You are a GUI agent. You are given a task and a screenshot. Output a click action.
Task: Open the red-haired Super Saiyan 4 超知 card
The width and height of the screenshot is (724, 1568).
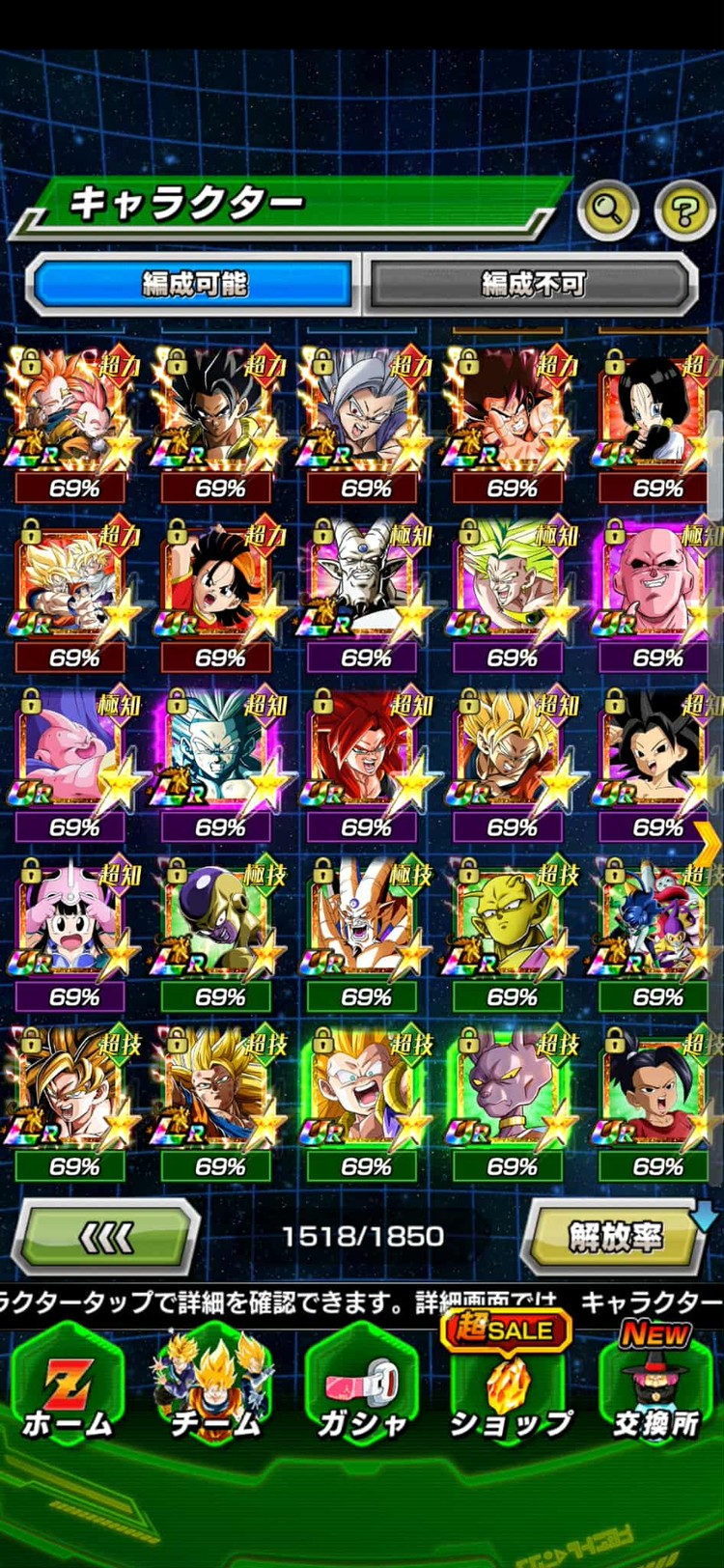(x=362, y=753)
